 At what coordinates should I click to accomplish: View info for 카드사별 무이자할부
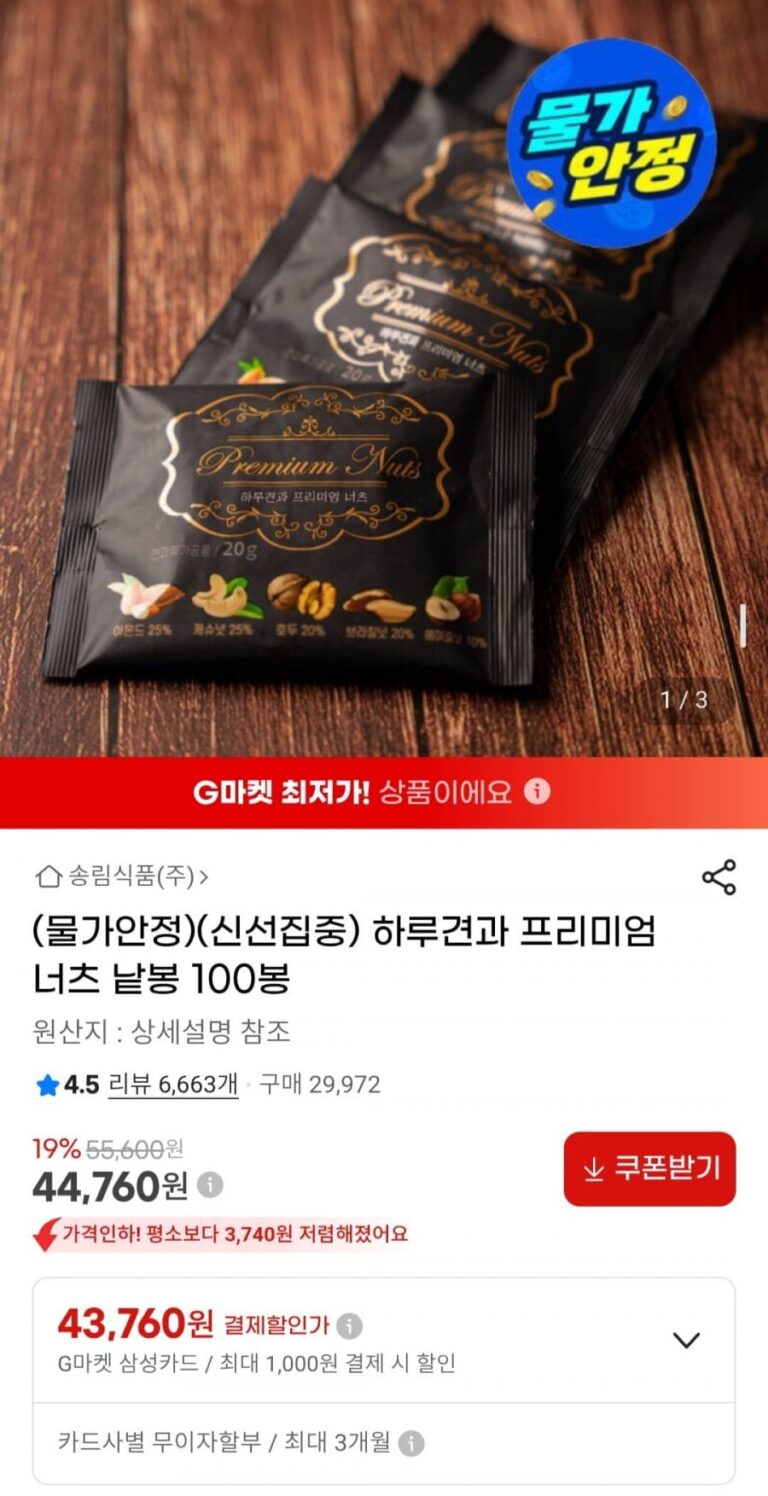pyautogui.click(x=411, y=1443)
